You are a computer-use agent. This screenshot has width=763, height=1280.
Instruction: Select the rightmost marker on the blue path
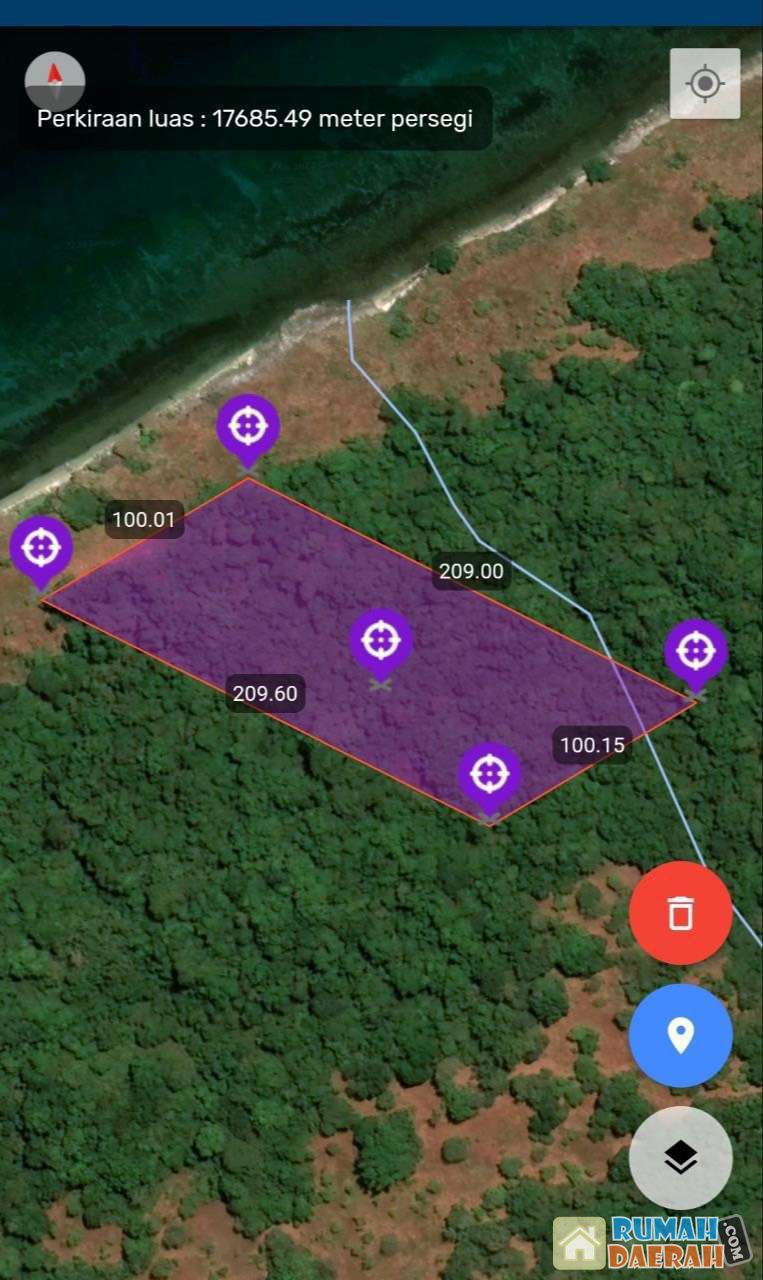pos(696,653)
